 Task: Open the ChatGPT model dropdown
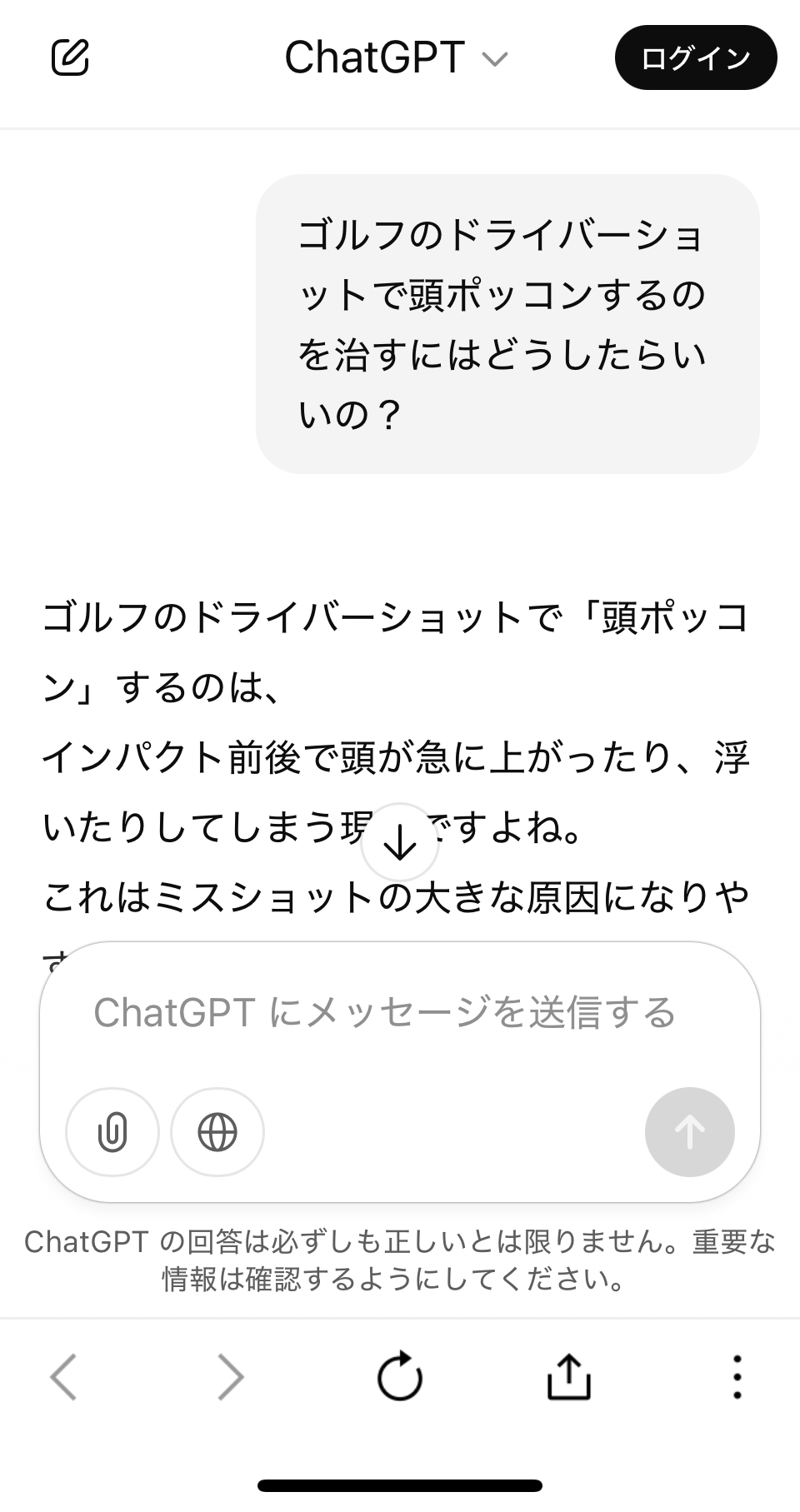(397, 58)
